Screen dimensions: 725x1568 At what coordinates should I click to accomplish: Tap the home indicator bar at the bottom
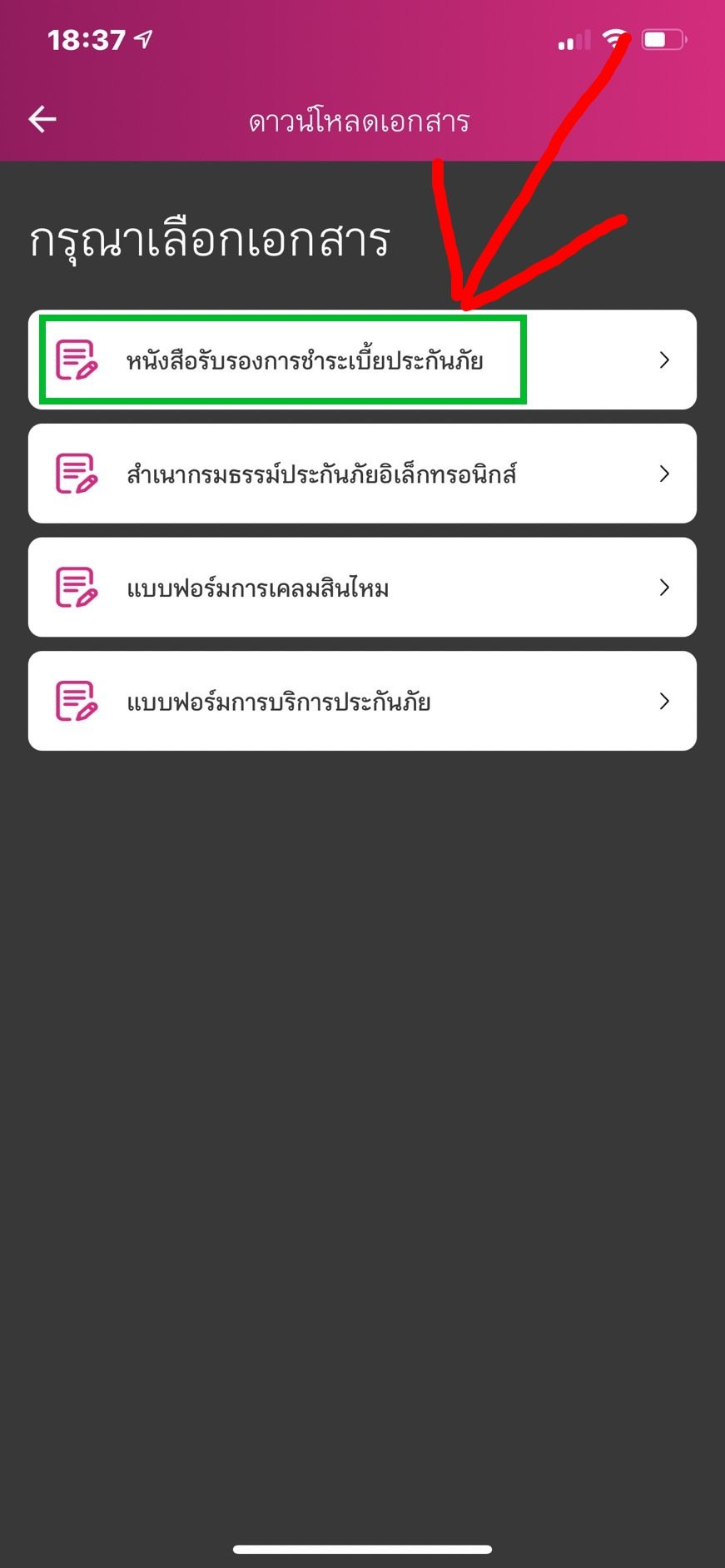pos(362,1548)
